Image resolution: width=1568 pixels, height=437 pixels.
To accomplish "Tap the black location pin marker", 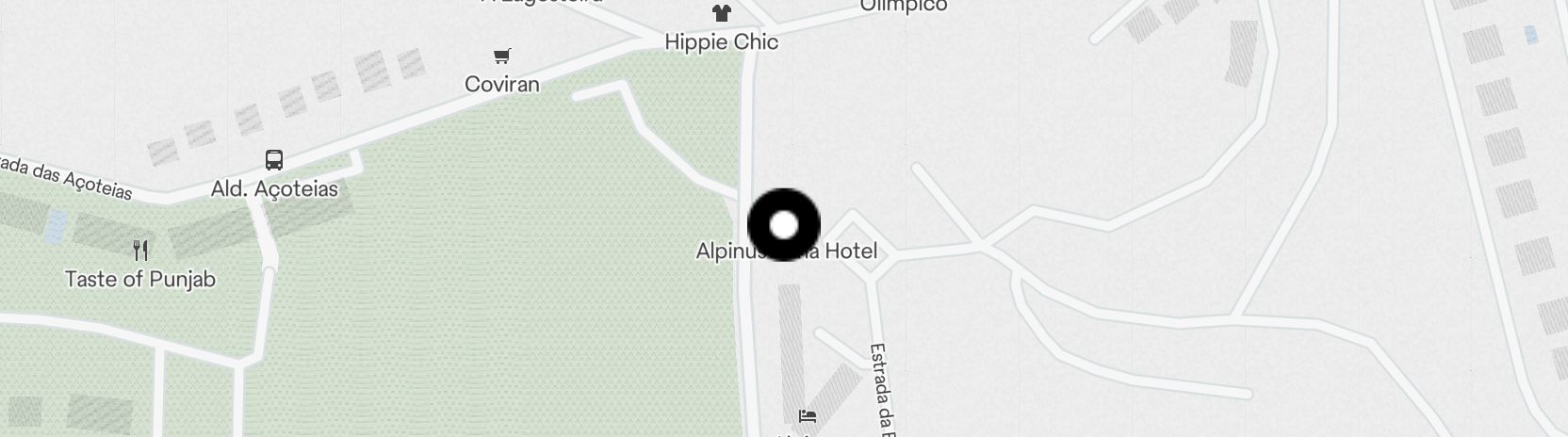I will pyautogui.click(x=783, y=225).
